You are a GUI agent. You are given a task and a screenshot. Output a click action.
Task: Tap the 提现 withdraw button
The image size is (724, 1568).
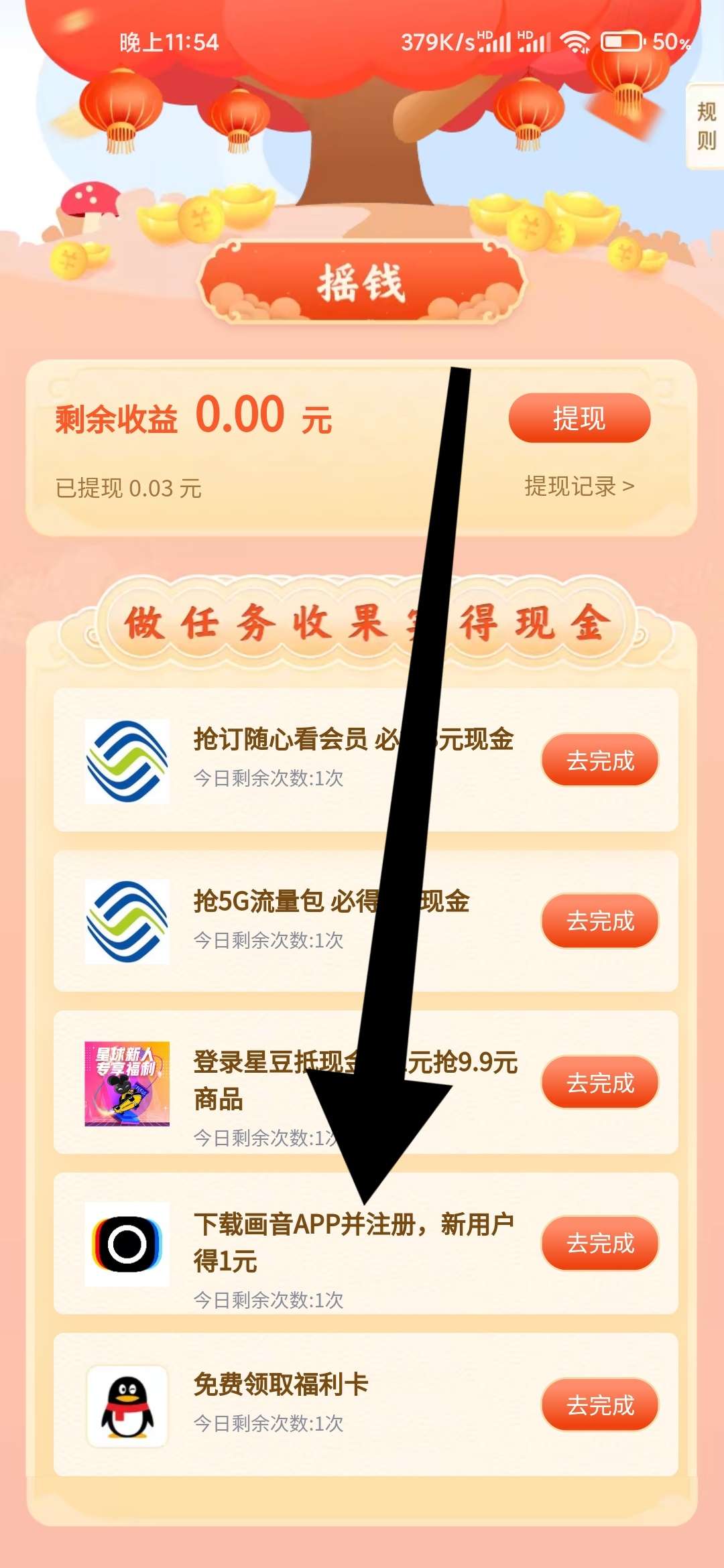tap(579, 418)
